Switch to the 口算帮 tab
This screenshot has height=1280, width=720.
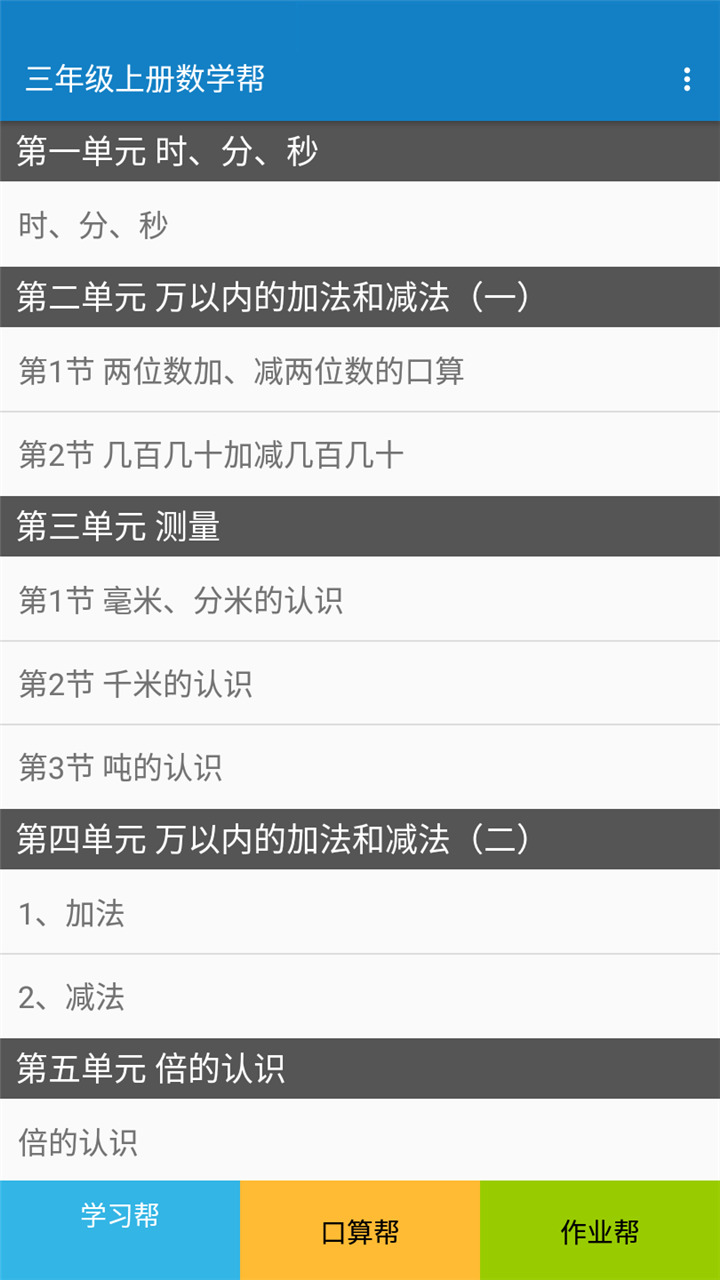tap(360, 1230)
